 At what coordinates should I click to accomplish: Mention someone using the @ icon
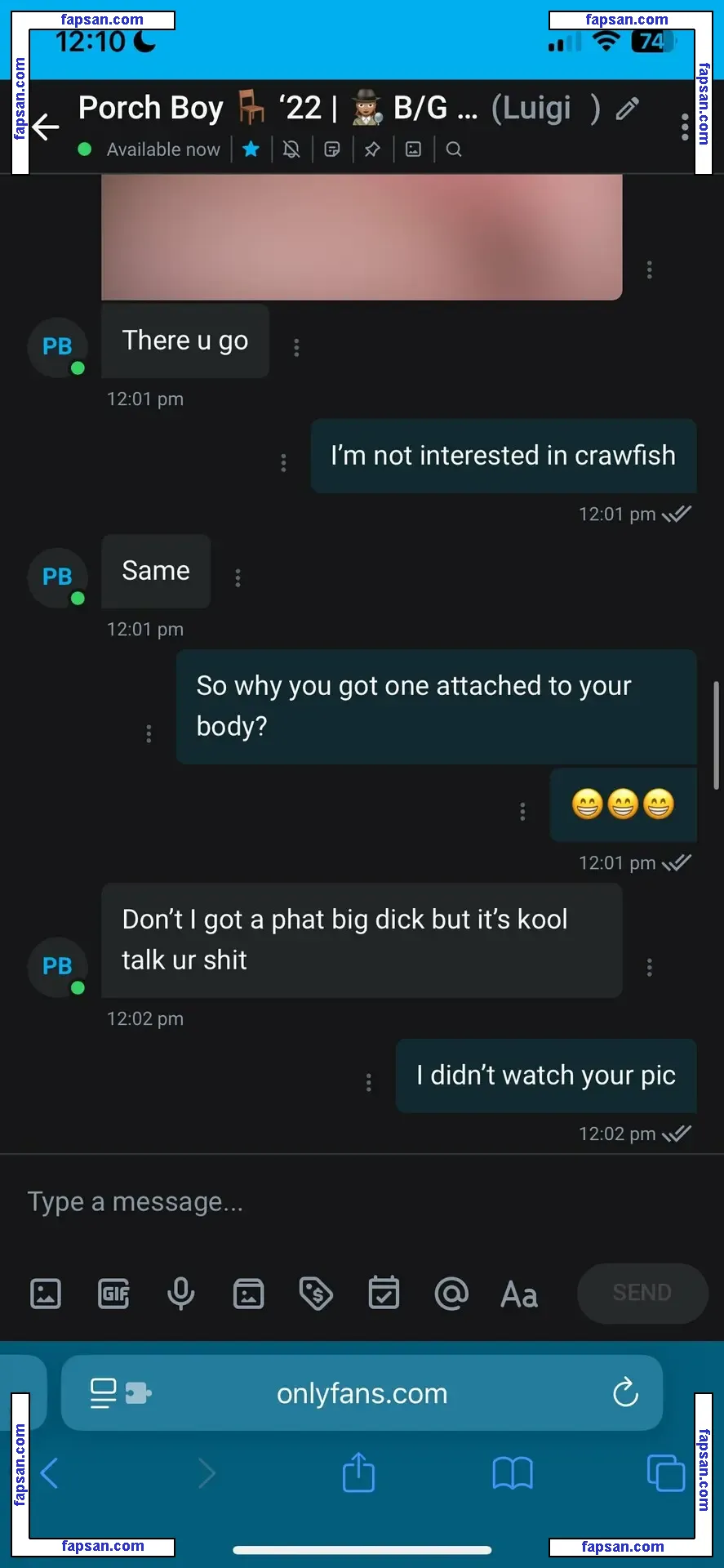pos(451,1294)
